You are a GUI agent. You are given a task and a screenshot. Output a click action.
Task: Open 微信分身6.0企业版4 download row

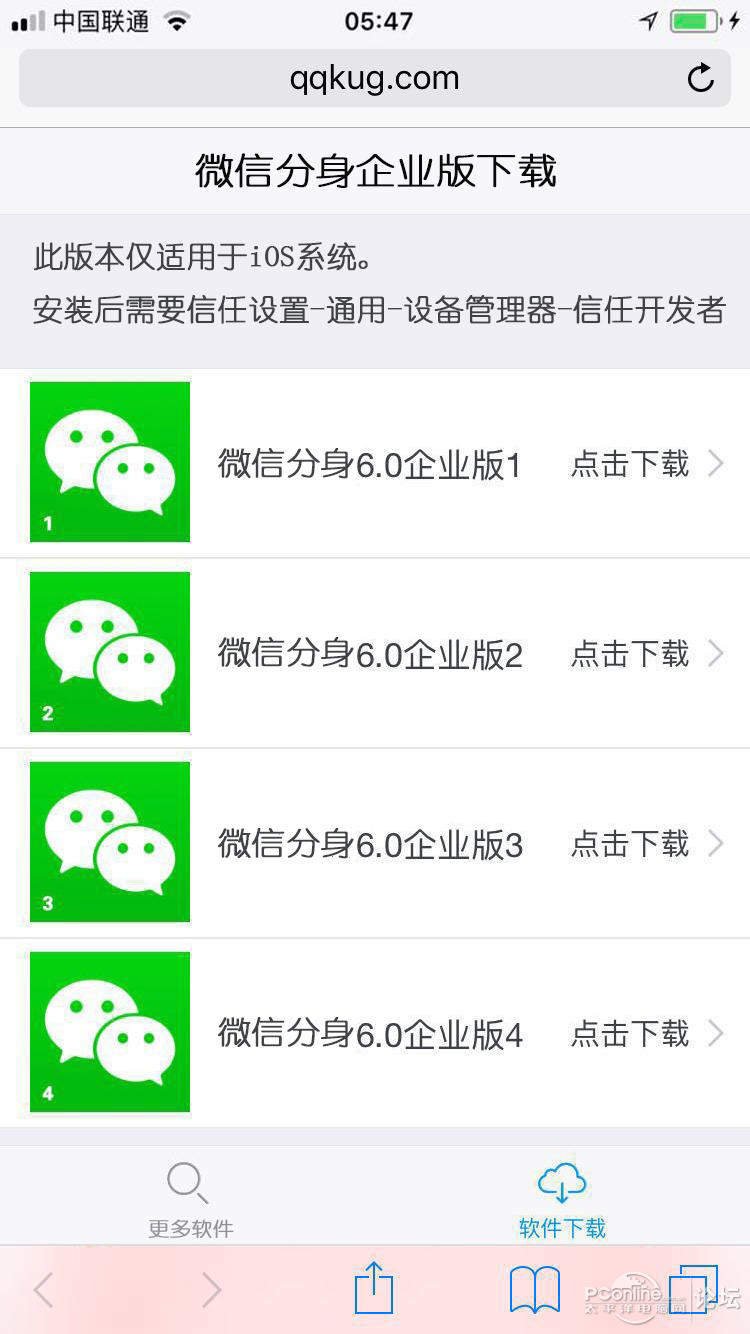point(375,1033)
